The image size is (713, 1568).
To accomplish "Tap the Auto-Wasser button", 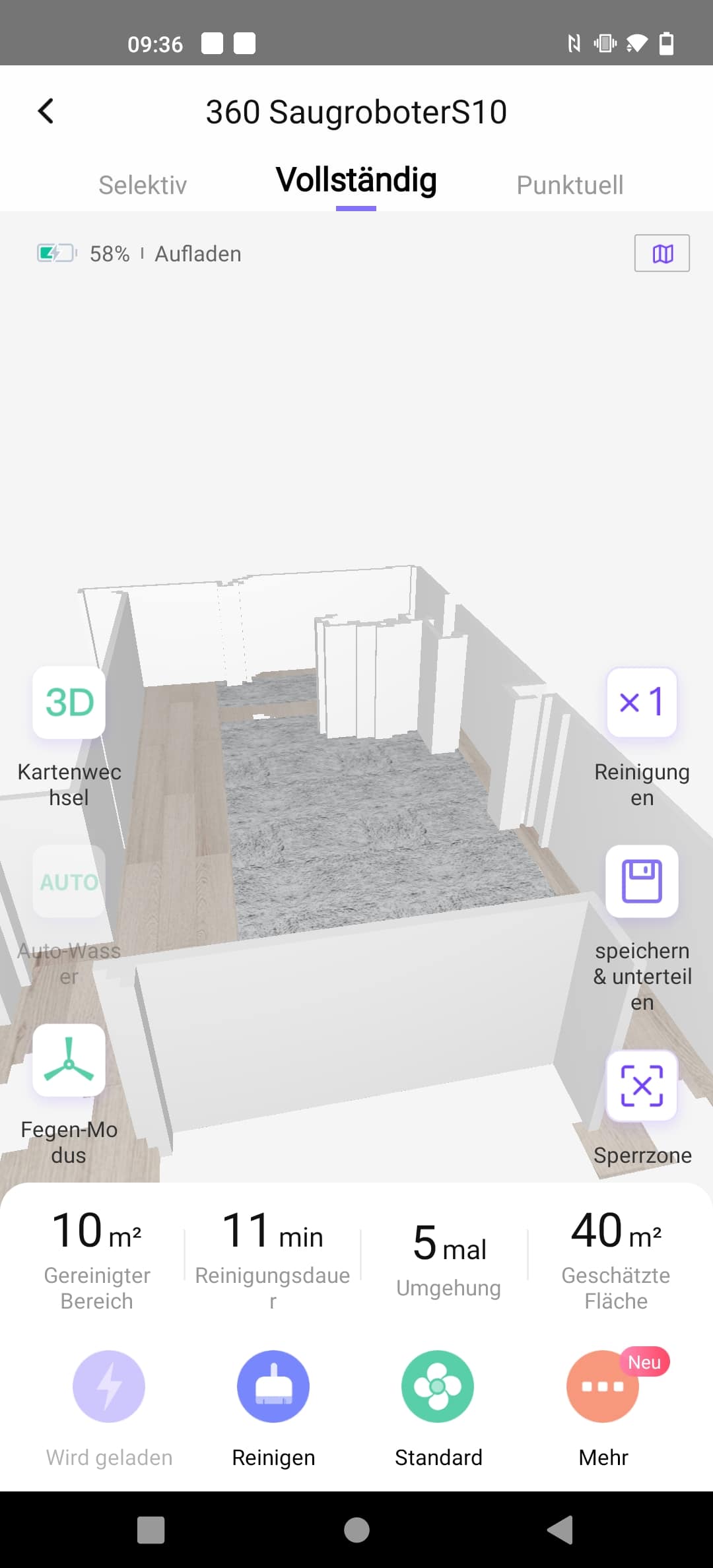I will click(x=69, y=882).
